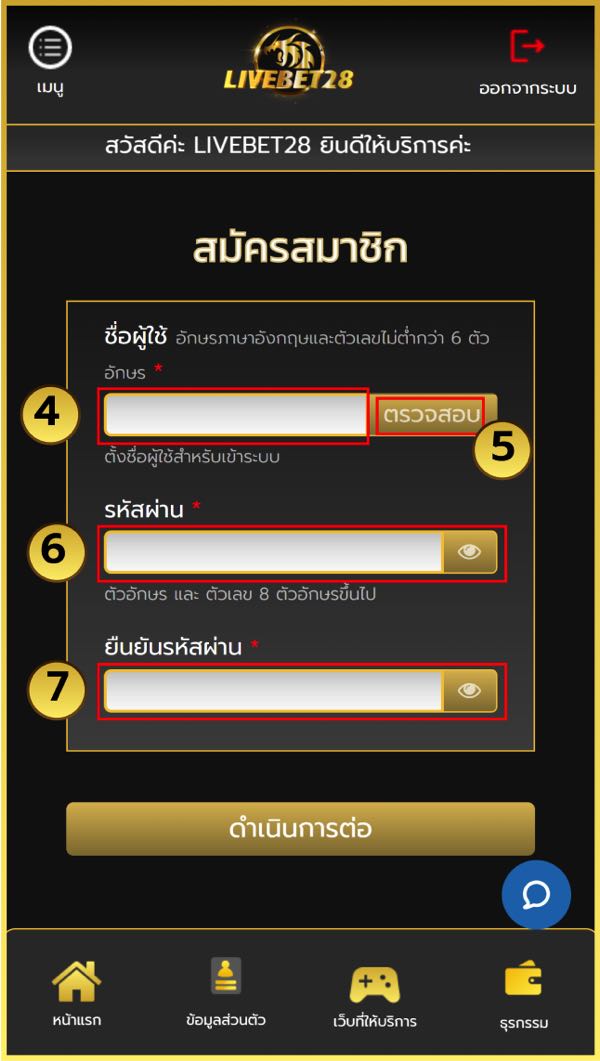The image size is (600, 1061).
Task: Open the เมนู menu button
Action: tap(50, 59)
